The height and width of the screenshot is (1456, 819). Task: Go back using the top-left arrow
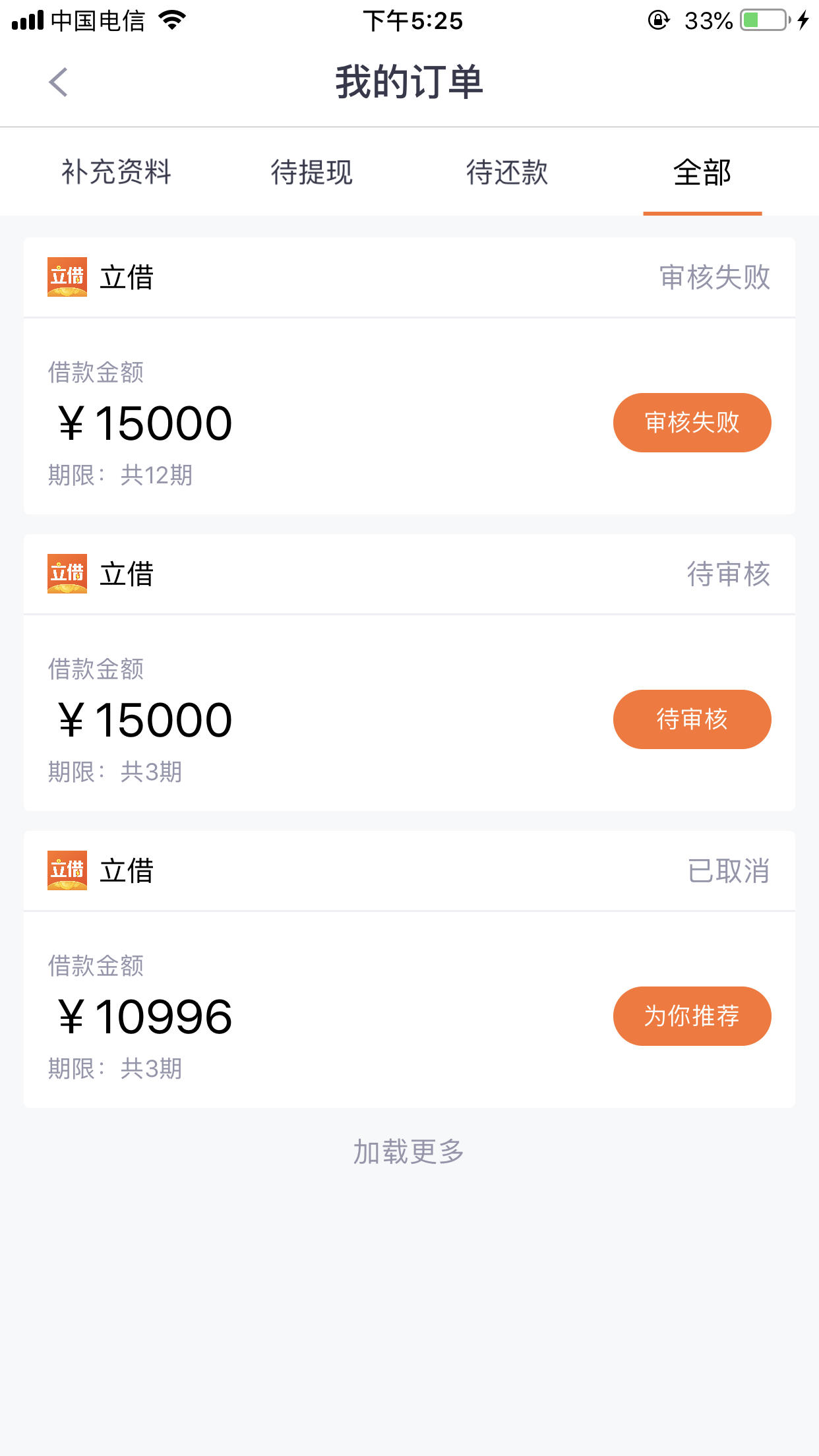[x=59, y=82]
